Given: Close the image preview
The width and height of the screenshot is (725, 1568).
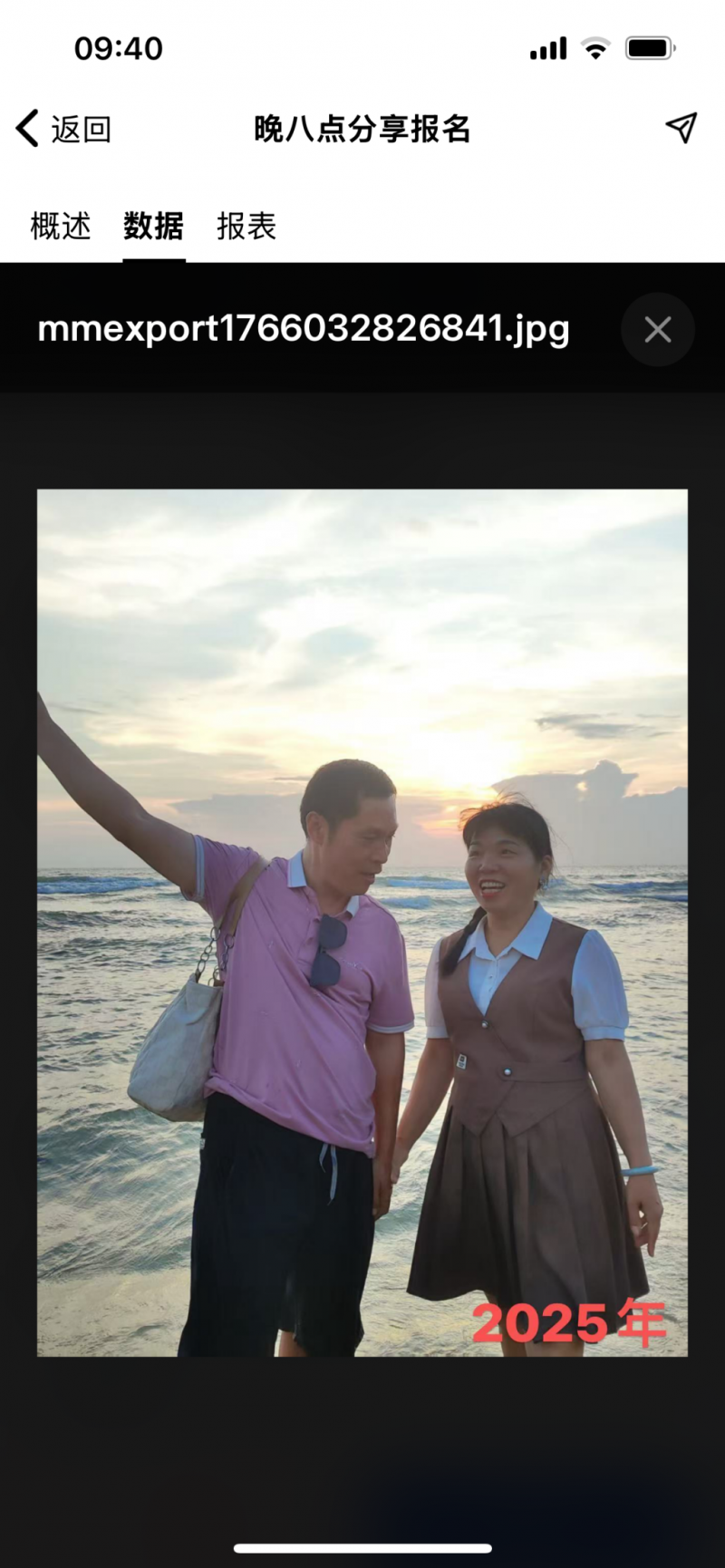Looking at the screenshot, I should coord(658,330).
